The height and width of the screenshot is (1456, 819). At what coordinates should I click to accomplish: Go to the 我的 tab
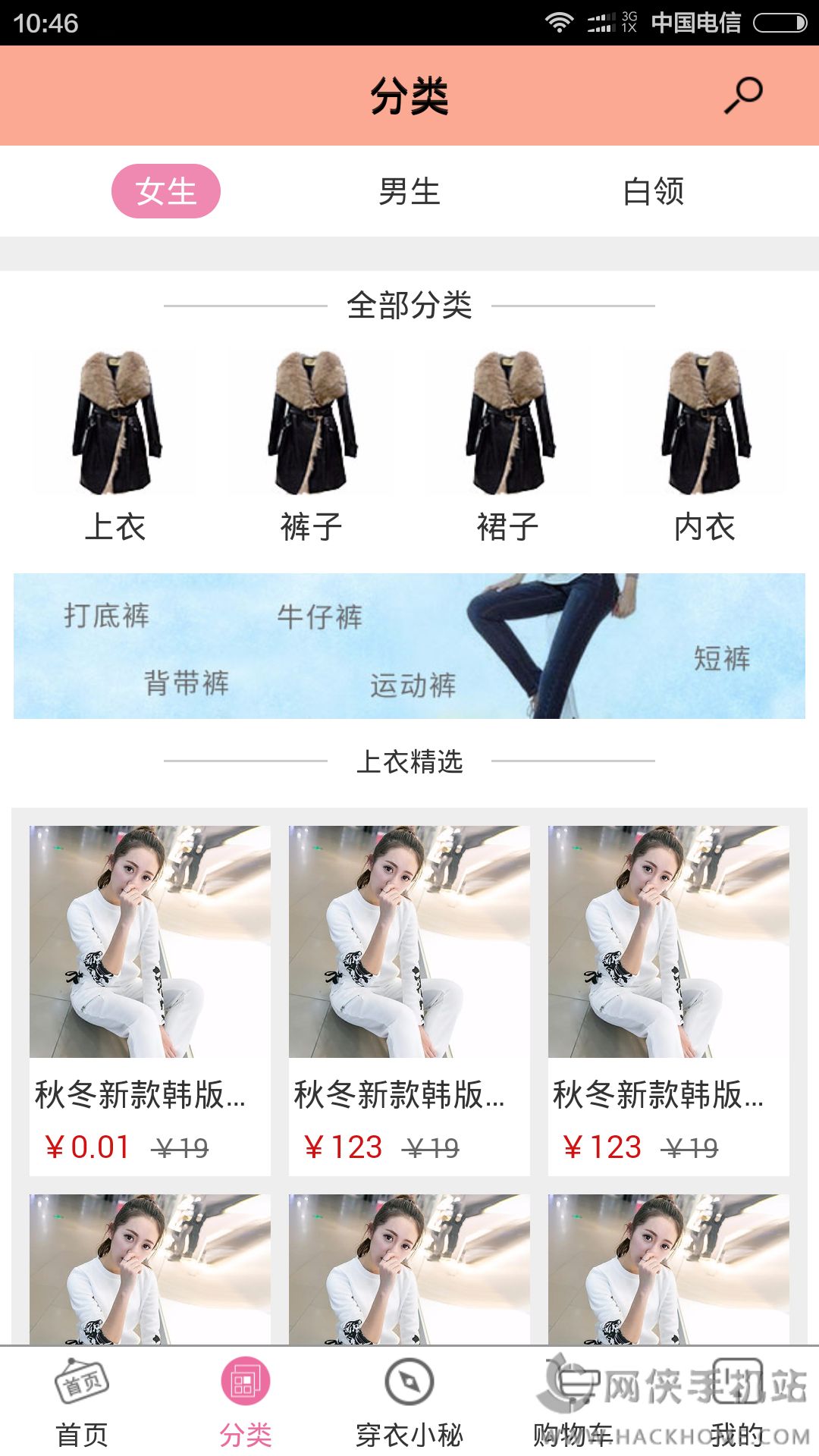pos(737,1403)
